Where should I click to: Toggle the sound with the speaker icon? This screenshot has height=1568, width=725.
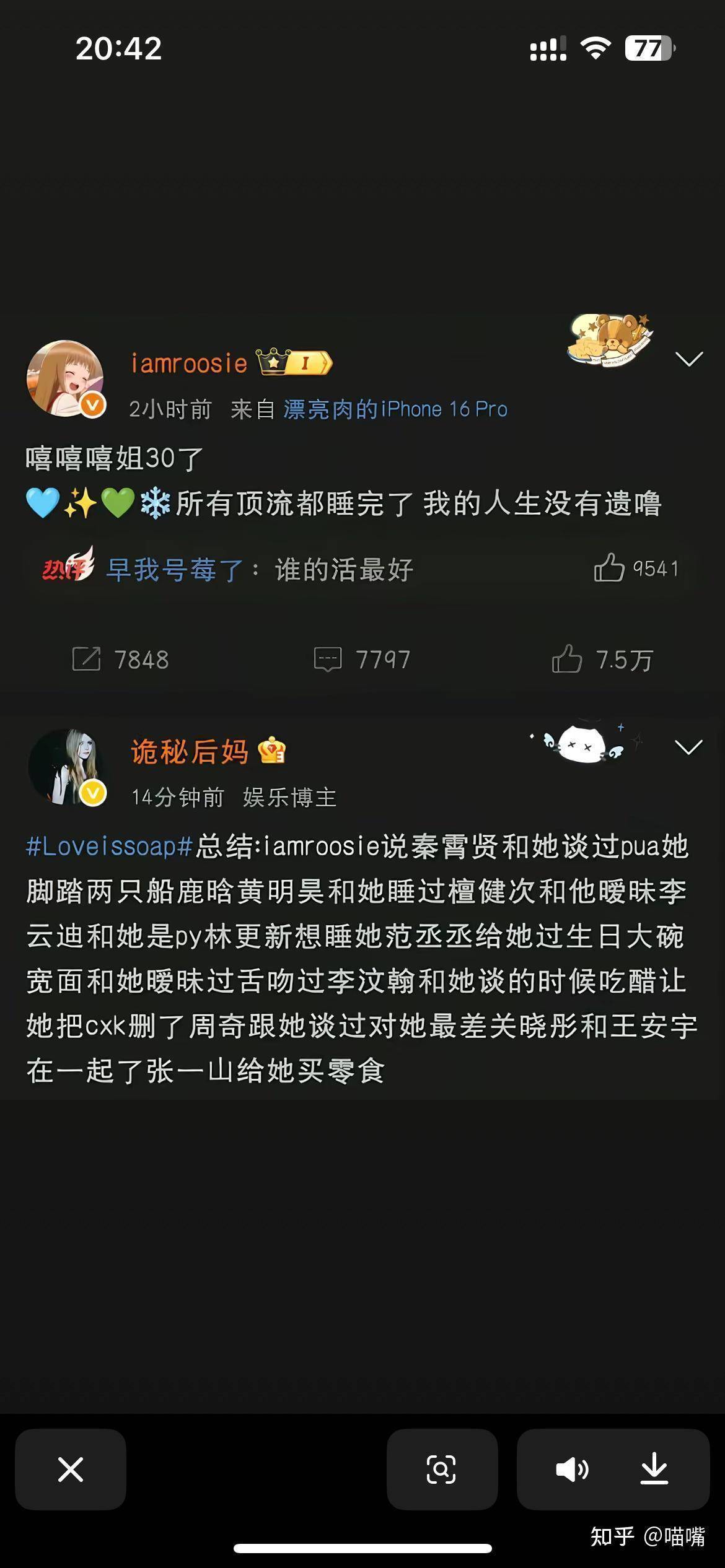571,1469
